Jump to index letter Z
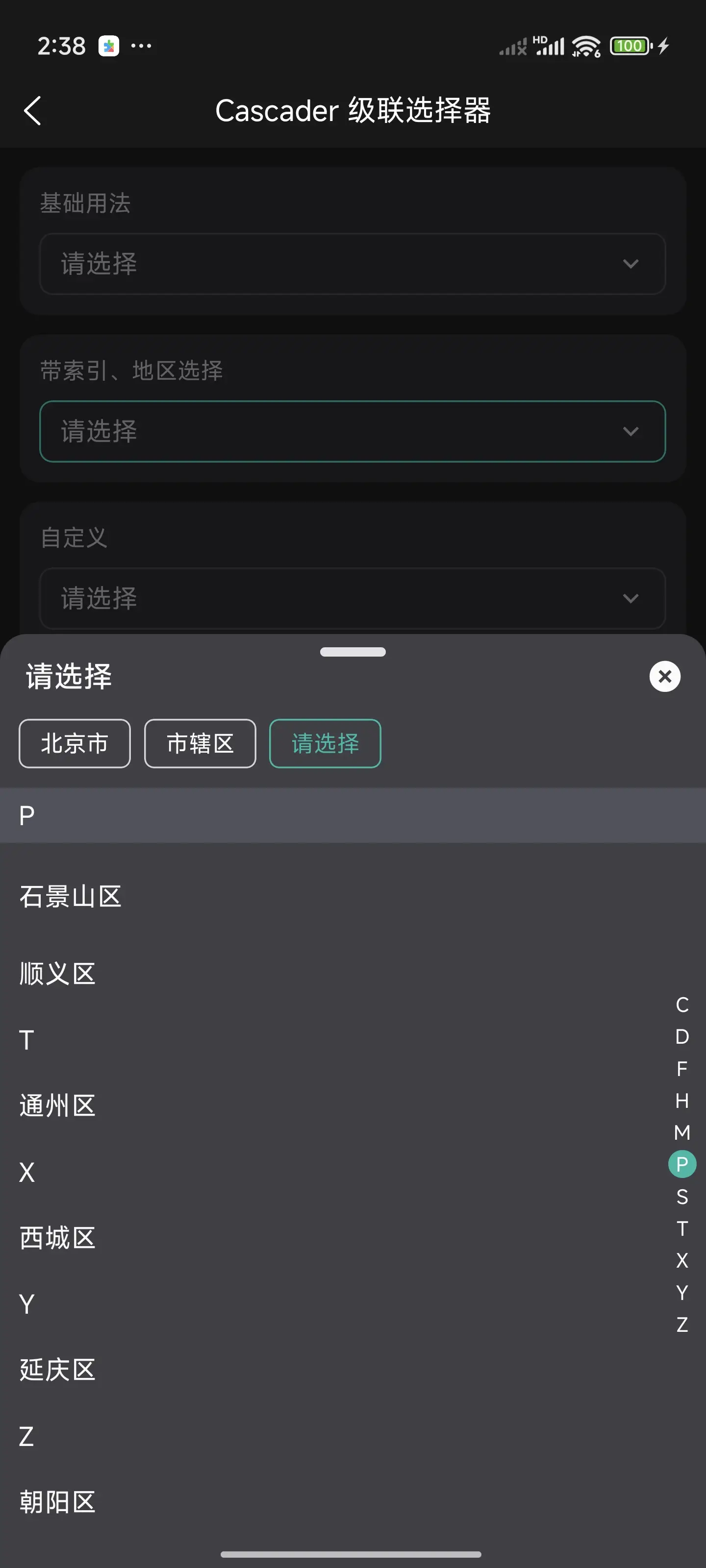The image size is (706, 1568). click(682, 1324)
